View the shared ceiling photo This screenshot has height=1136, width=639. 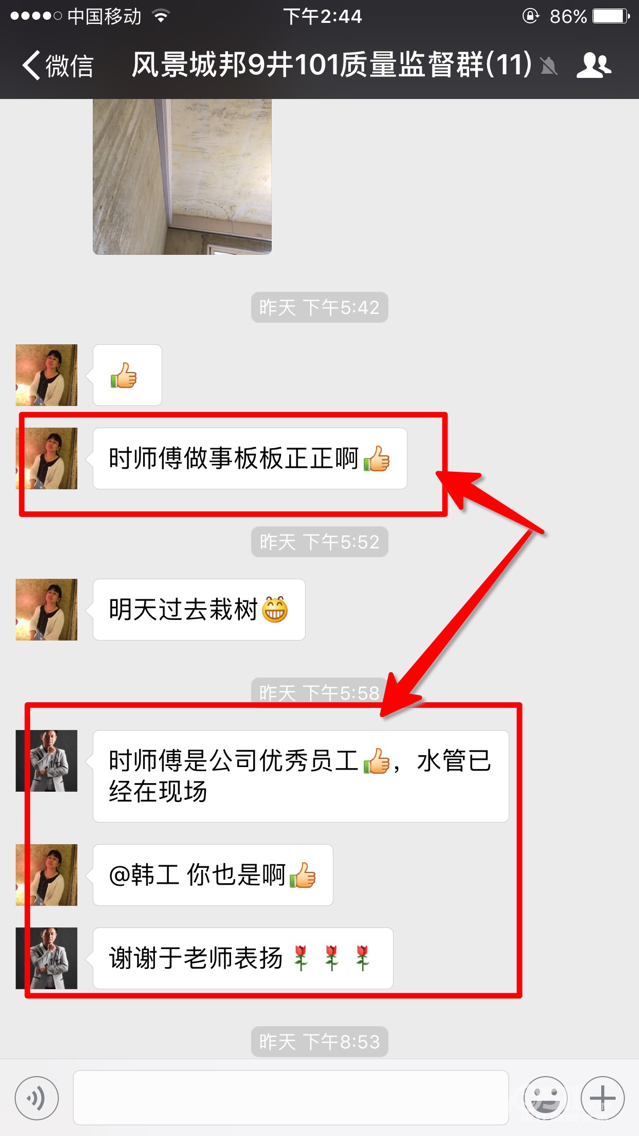click(x=182, y=176)
